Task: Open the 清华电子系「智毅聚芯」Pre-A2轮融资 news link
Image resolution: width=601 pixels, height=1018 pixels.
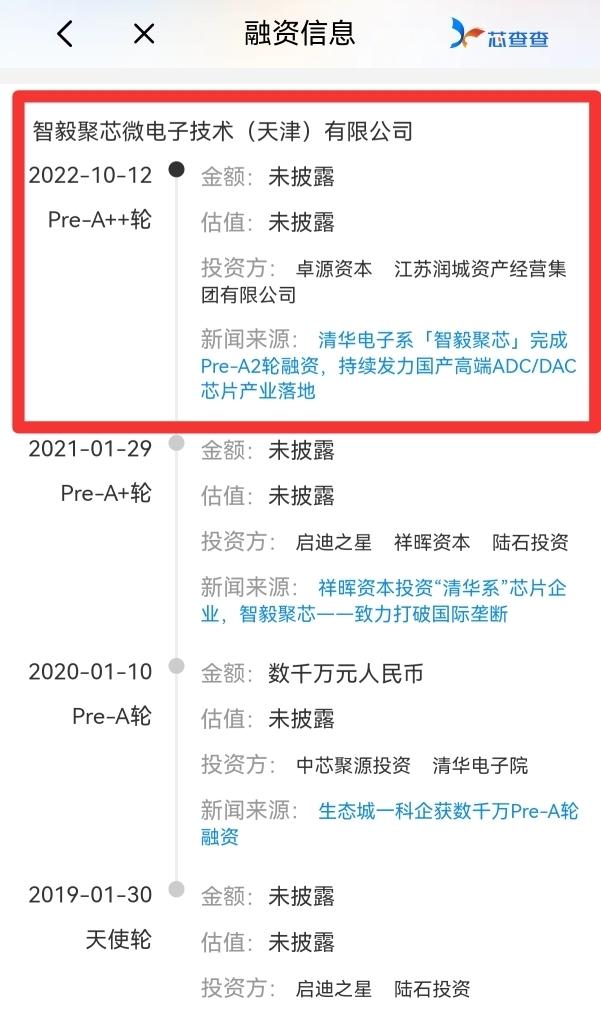Action: [x=389, y=366]
